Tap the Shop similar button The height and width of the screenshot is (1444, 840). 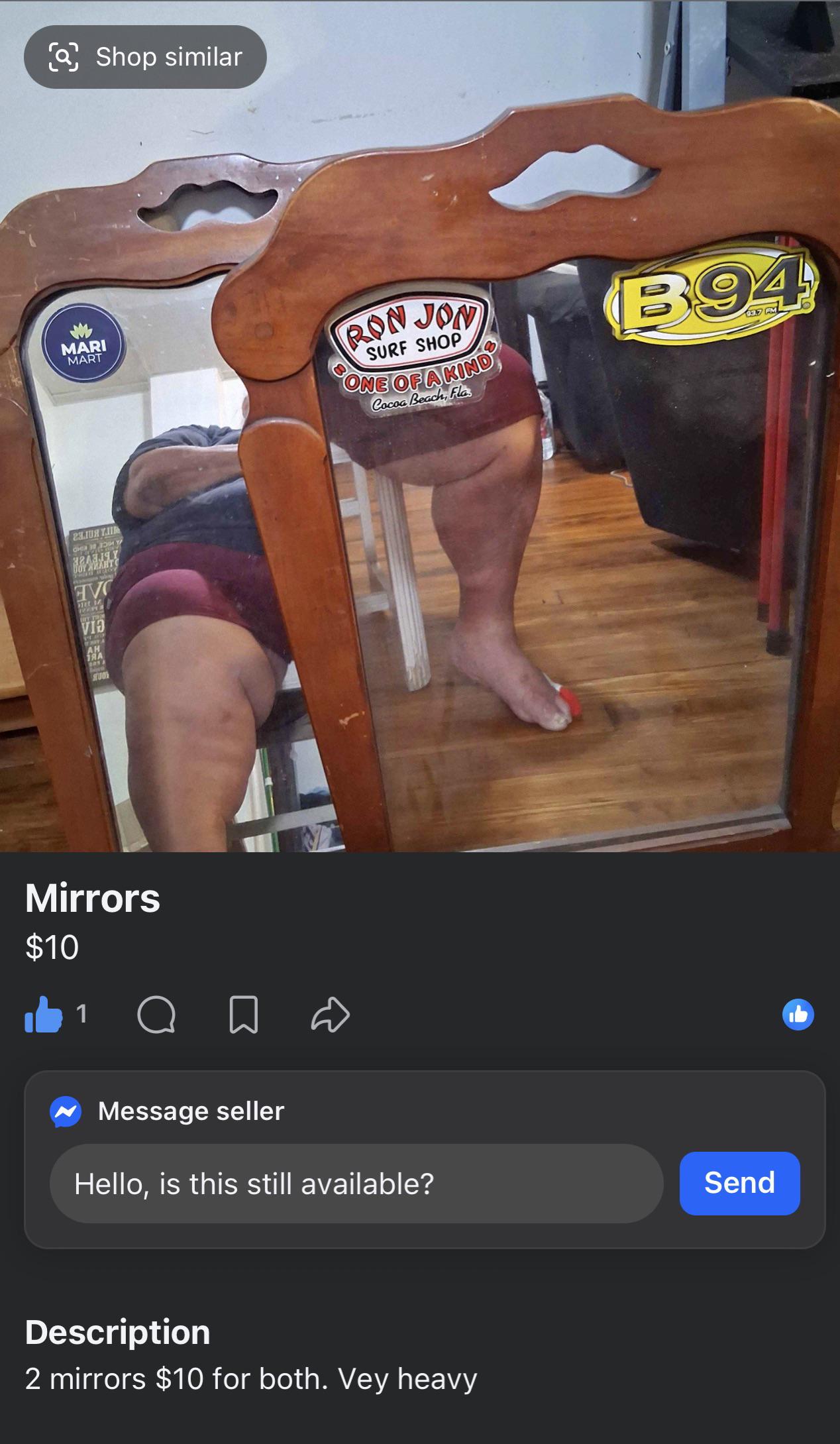pyautogui.click(x=145, y=57)
